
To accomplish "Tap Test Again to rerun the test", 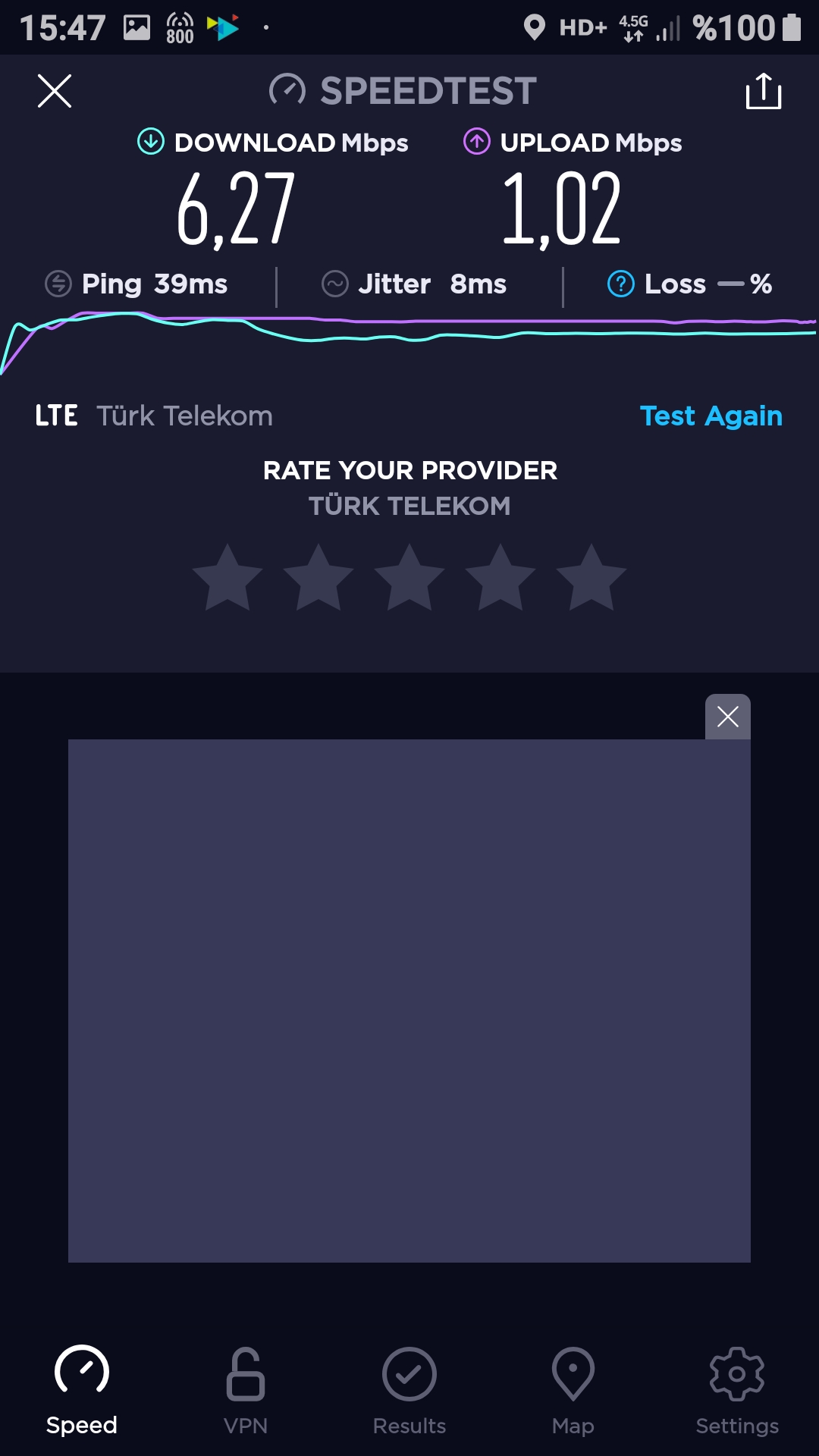I will click(x=711, y=416).
